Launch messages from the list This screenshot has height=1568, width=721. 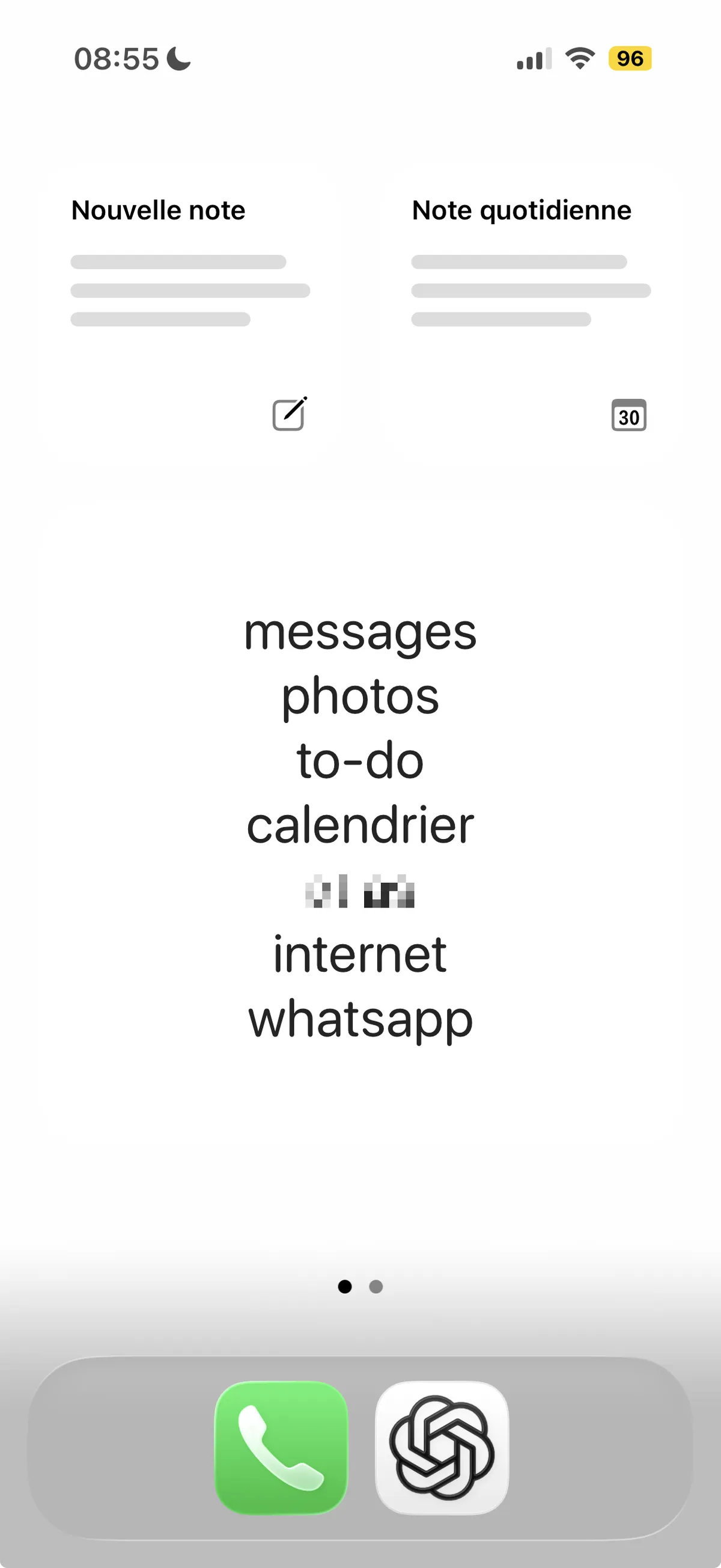point(360,633)
